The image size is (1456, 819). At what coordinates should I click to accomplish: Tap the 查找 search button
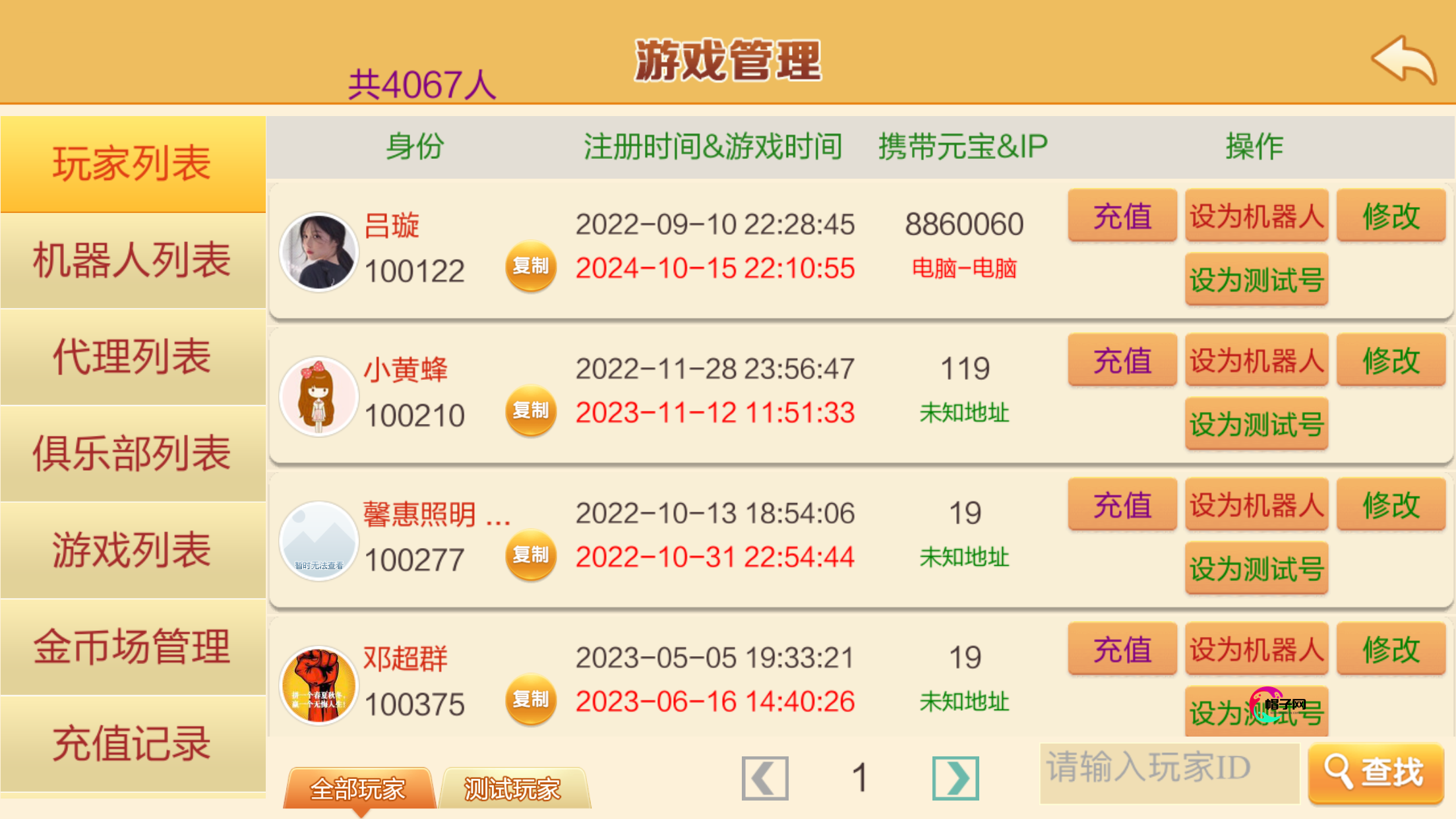click(x=1376, y=772)
